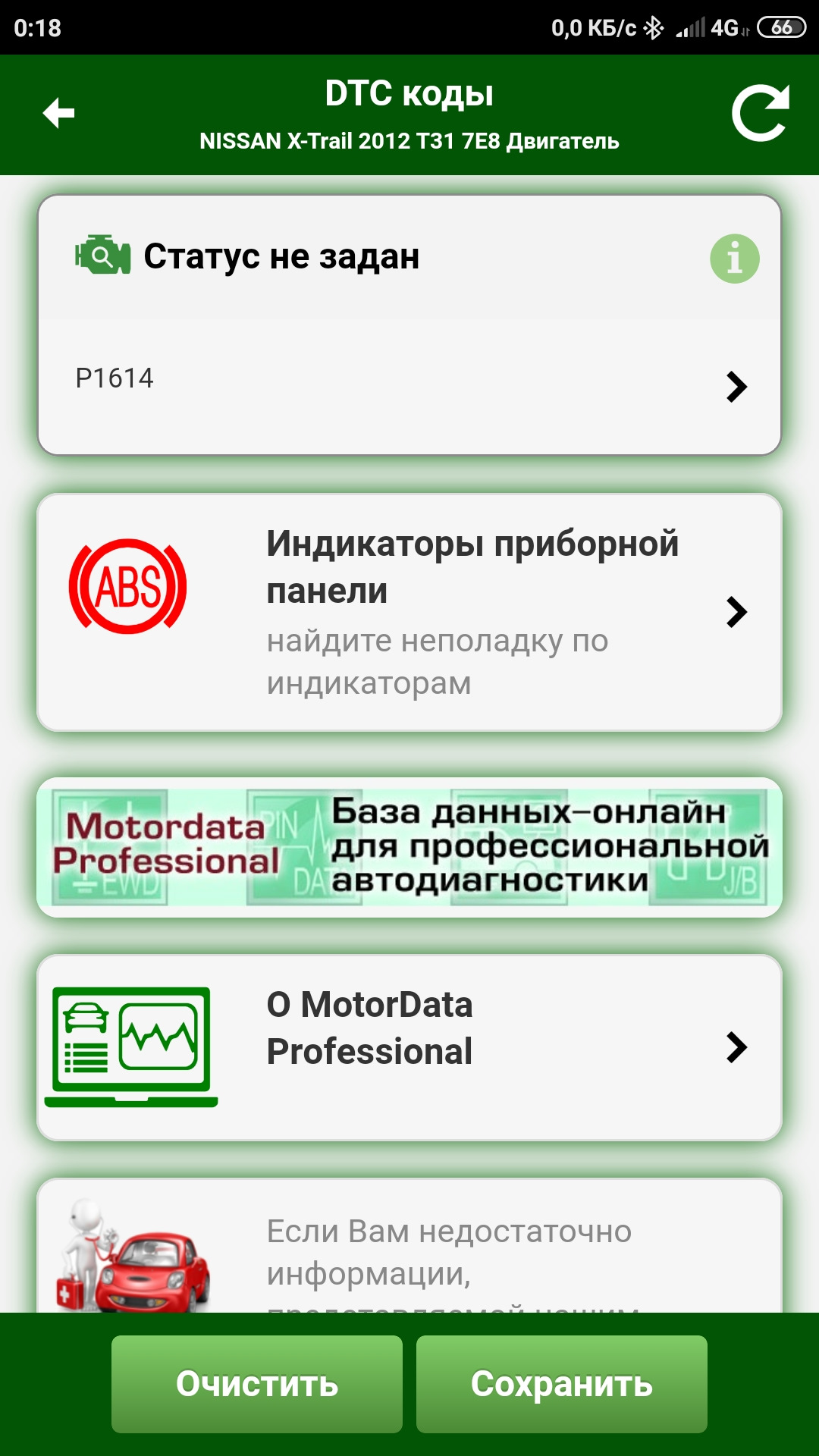Open О MotorData Professional card
Viewport: 819px width, 1456px height.
(409, 1046)
